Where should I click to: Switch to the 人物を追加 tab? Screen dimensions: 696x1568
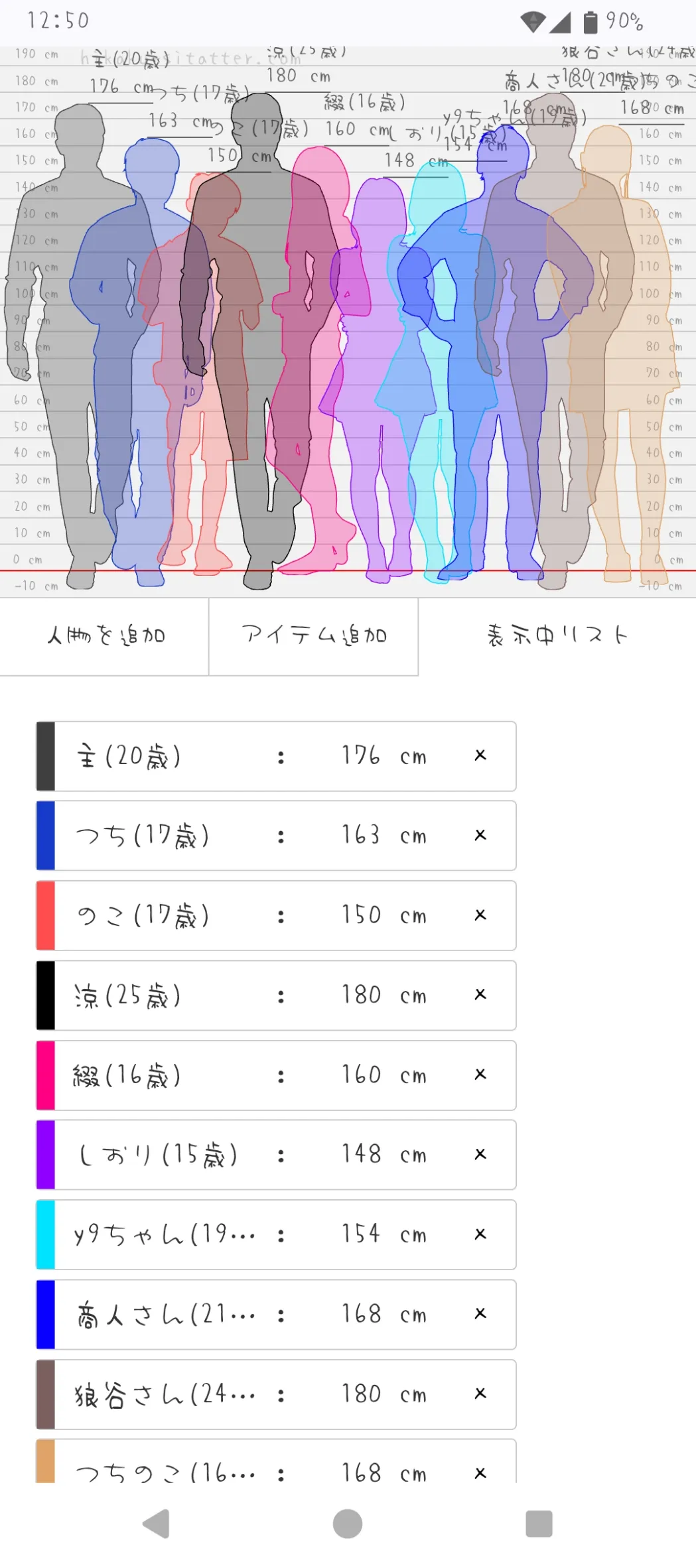coord(105,636)
